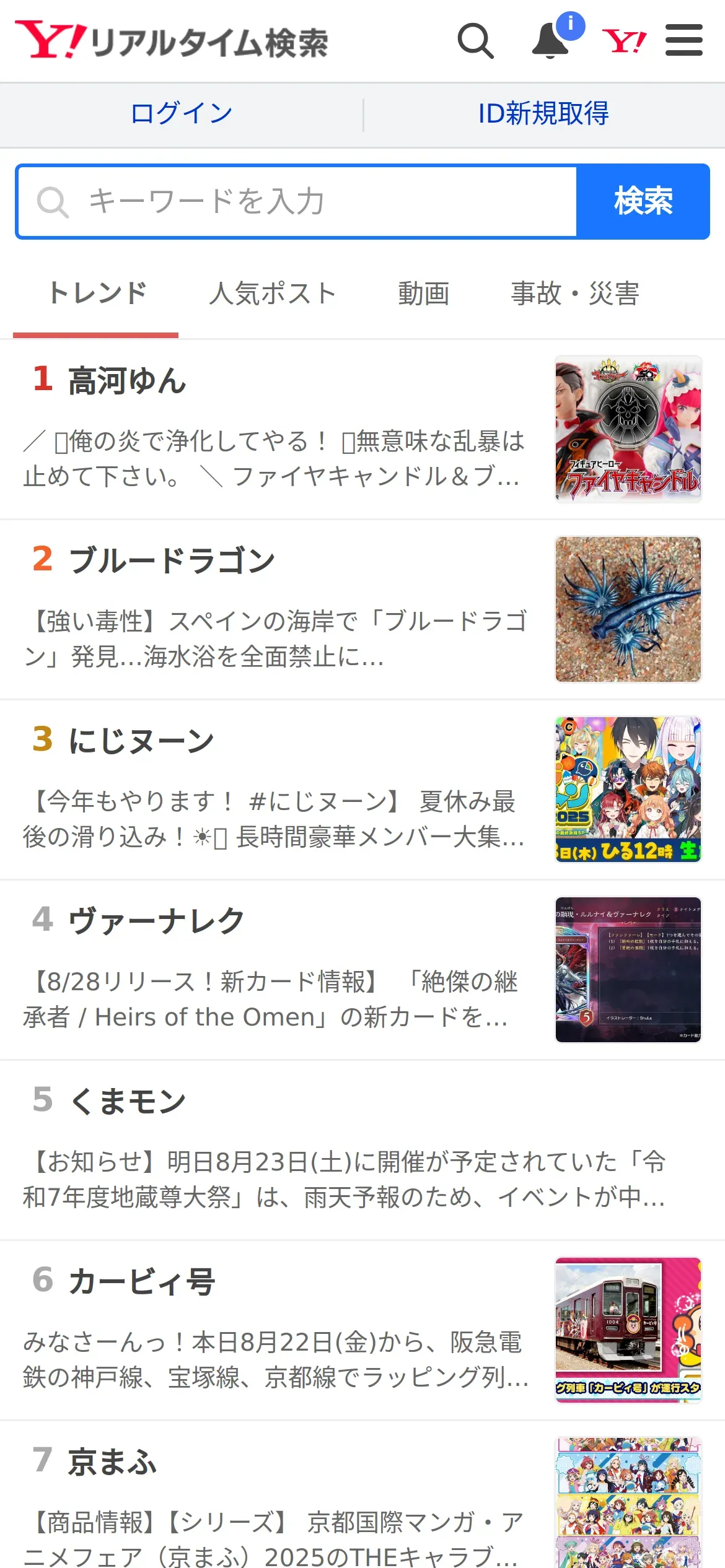Open the notifications bell
The height and width of the screenshot is (1568, 725).
coord(550,41)
